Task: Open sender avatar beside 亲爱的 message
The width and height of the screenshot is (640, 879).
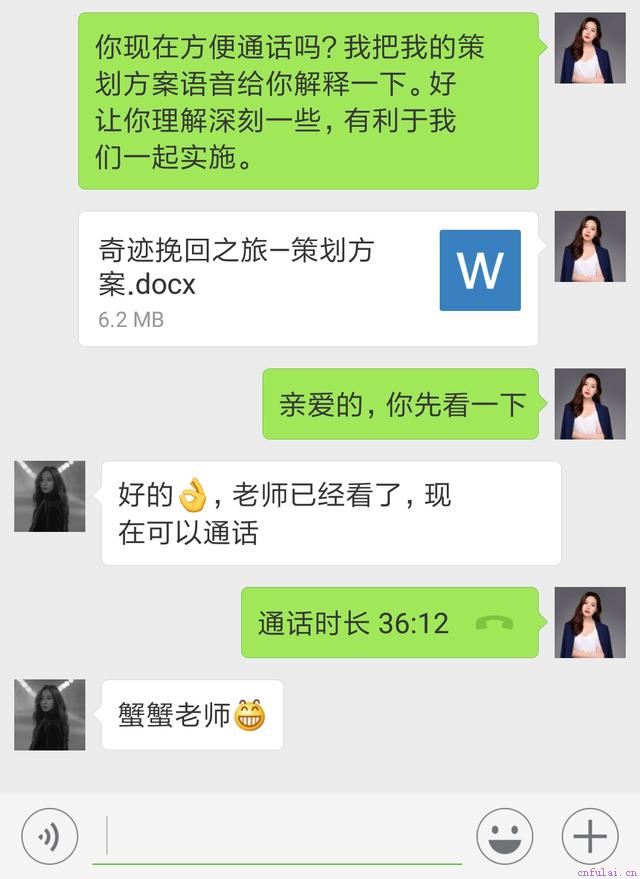Action: tap(590, 404)
